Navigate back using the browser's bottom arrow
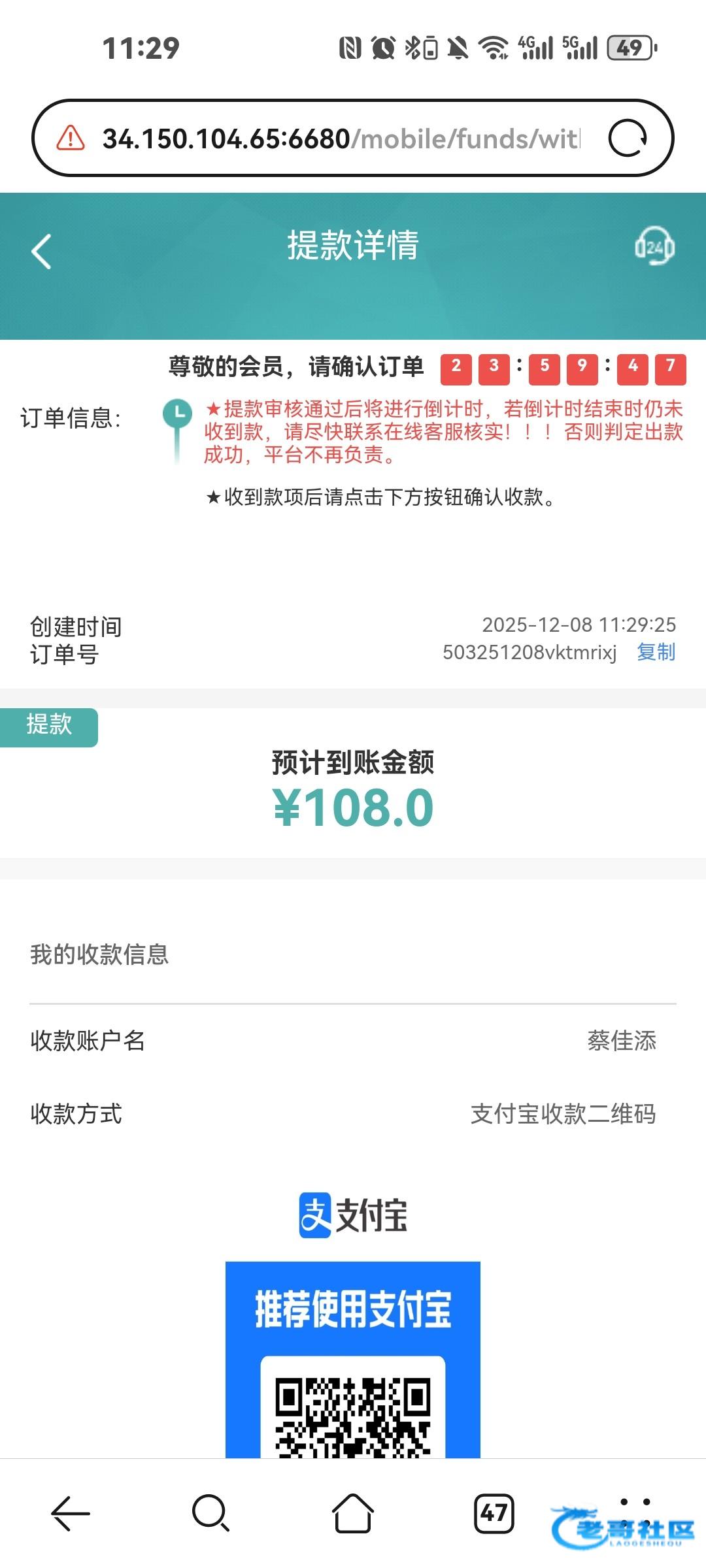Screen dimensions: 706x1568 tap(70, 1513)
